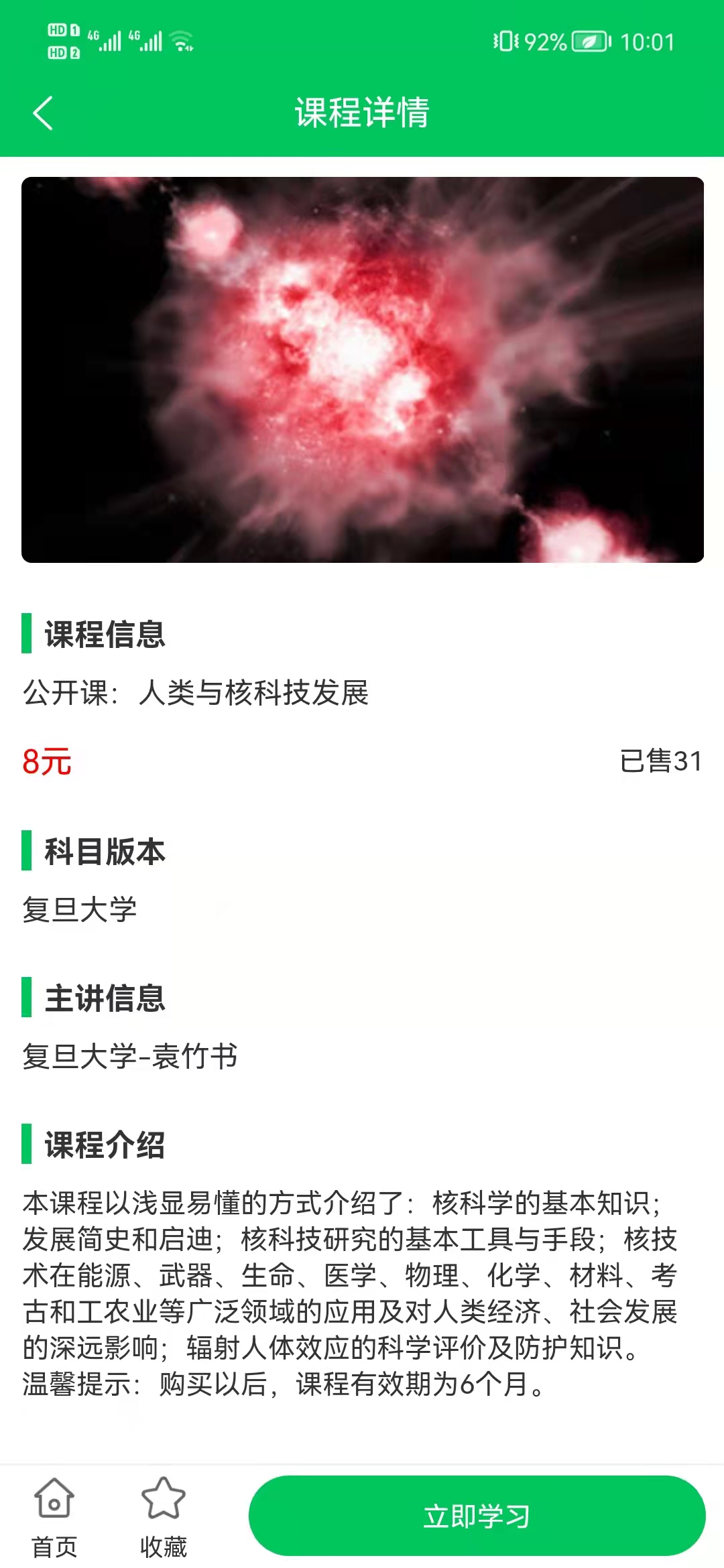
Task: Open the 首页 home tab
Action: [x=54, y=1517]
